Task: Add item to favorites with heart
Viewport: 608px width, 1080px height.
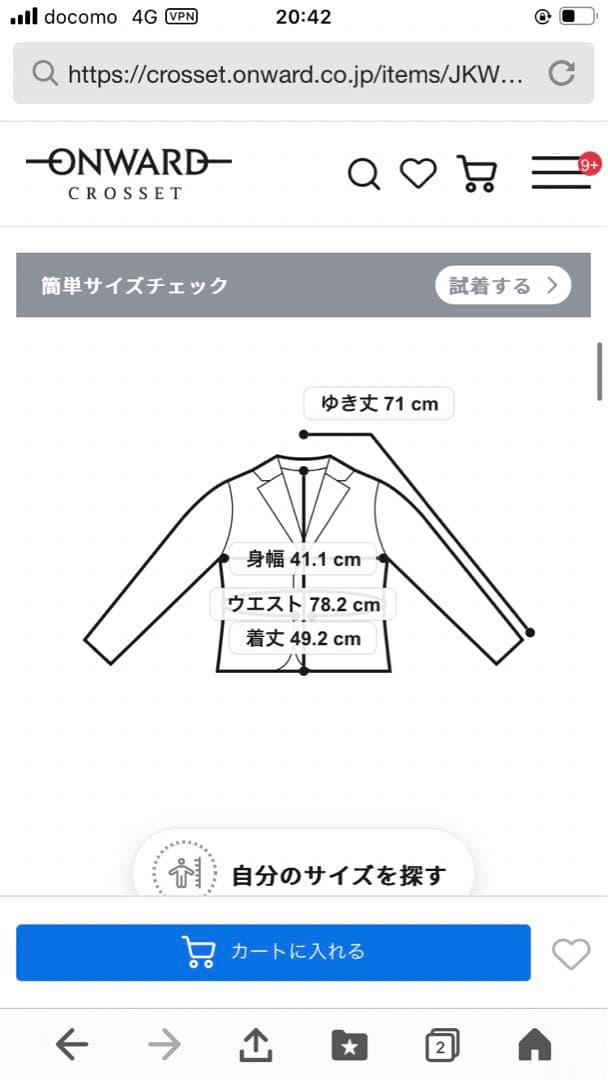Action: click(x=571, y=954)
